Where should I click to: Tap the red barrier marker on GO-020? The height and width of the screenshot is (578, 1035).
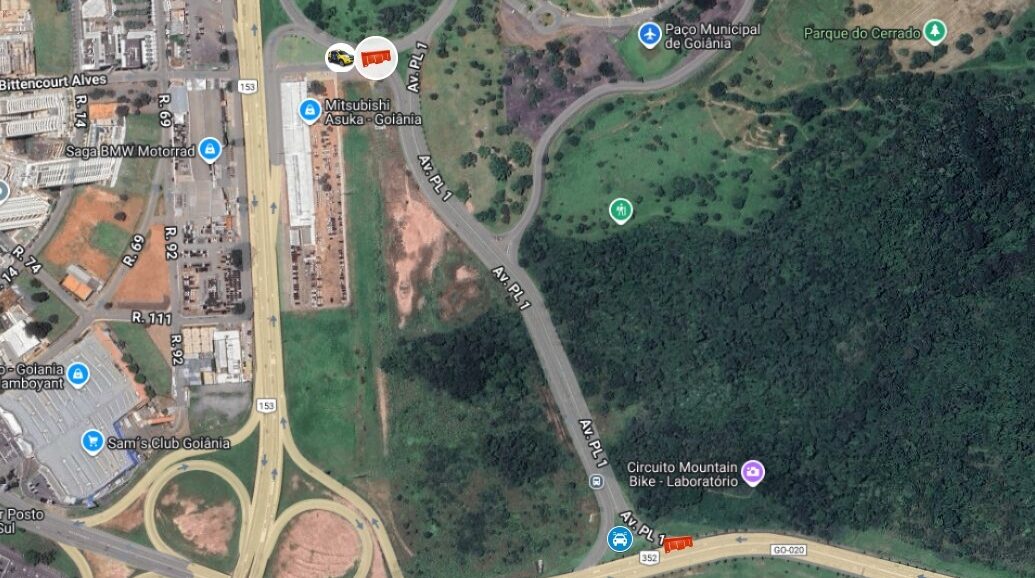(x=677, y=543)
